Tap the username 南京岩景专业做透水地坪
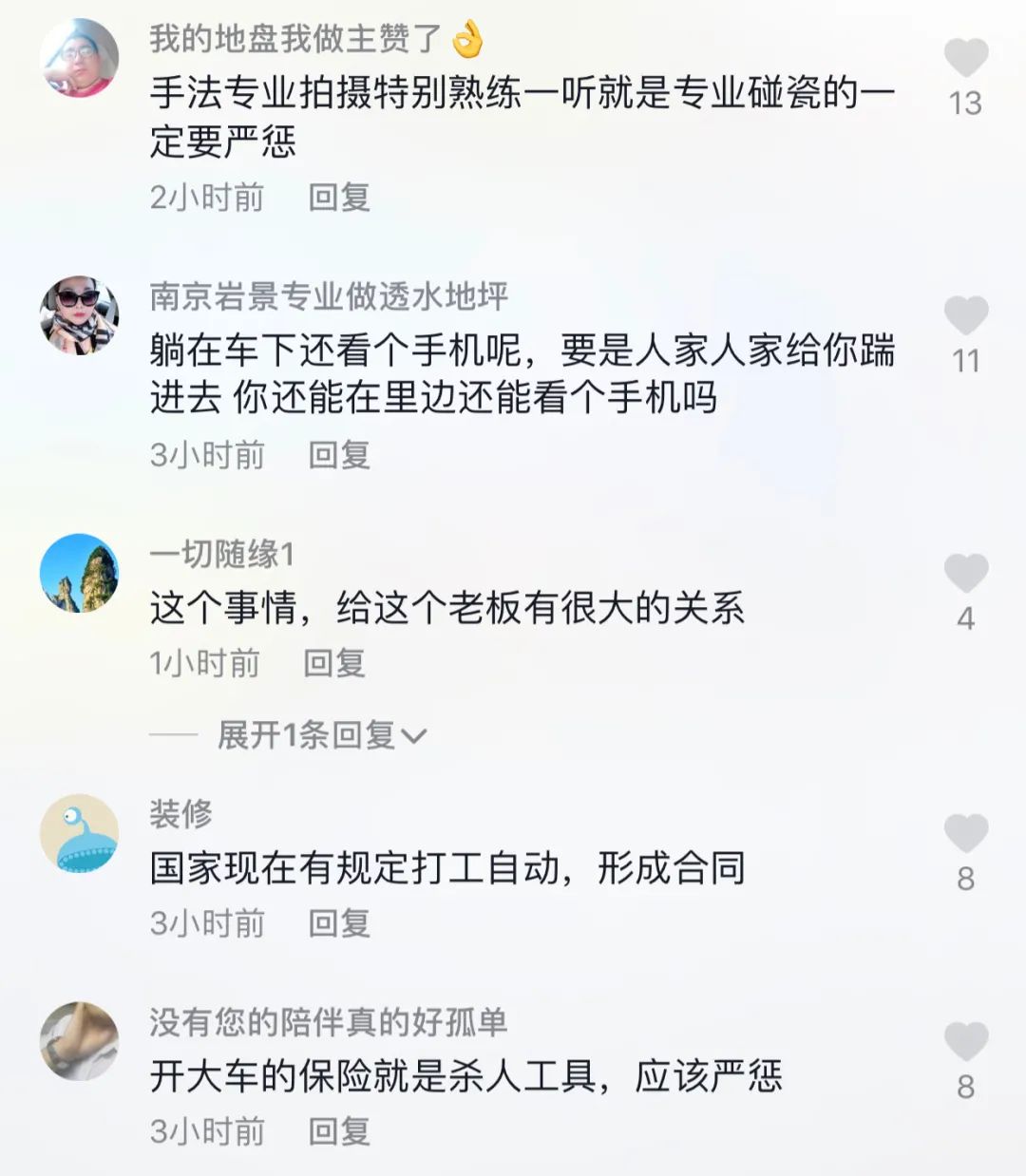The image size is (1026, 1176). (x=329, y=297)
